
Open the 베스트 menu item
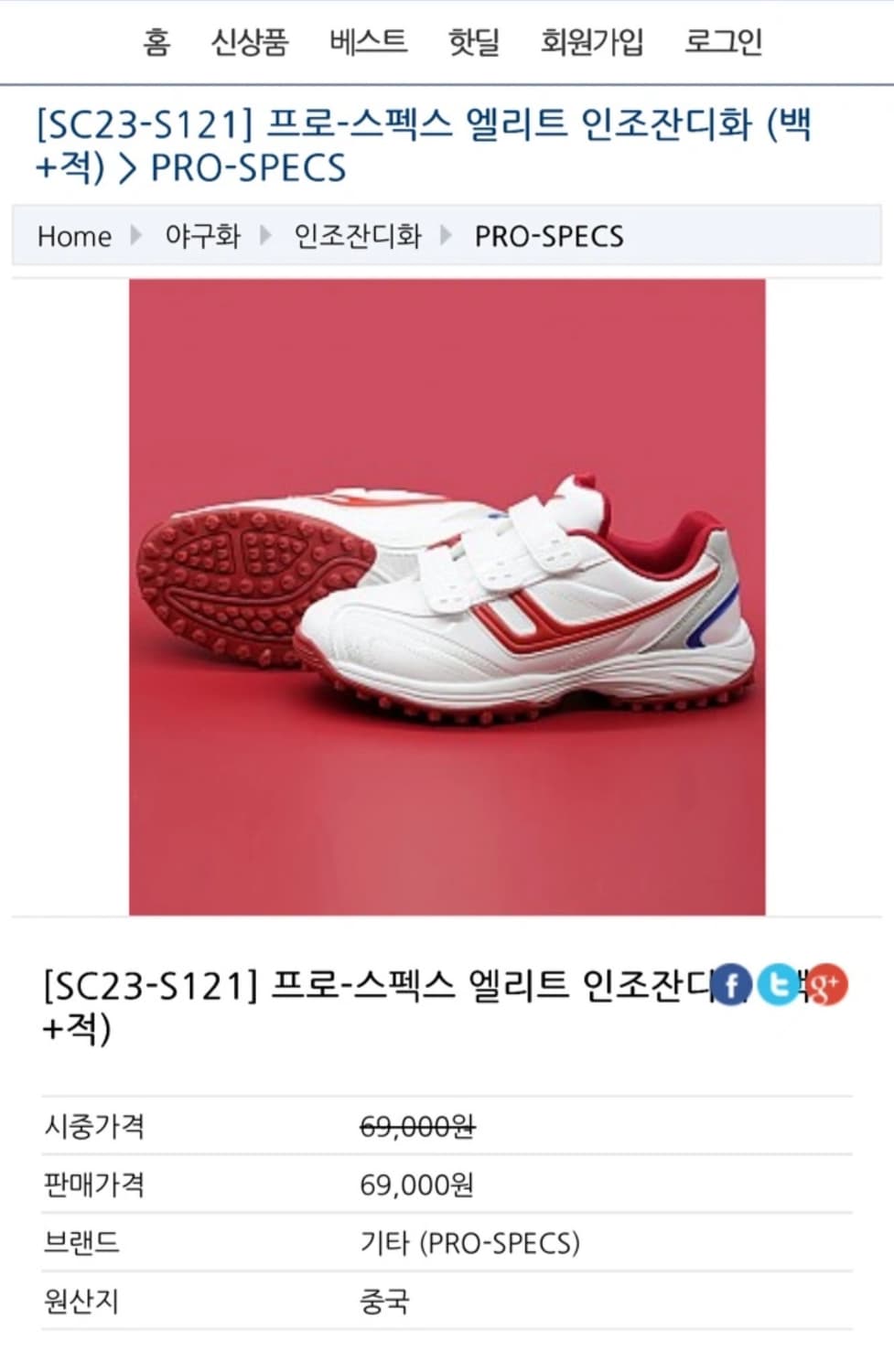pos(366,40)
